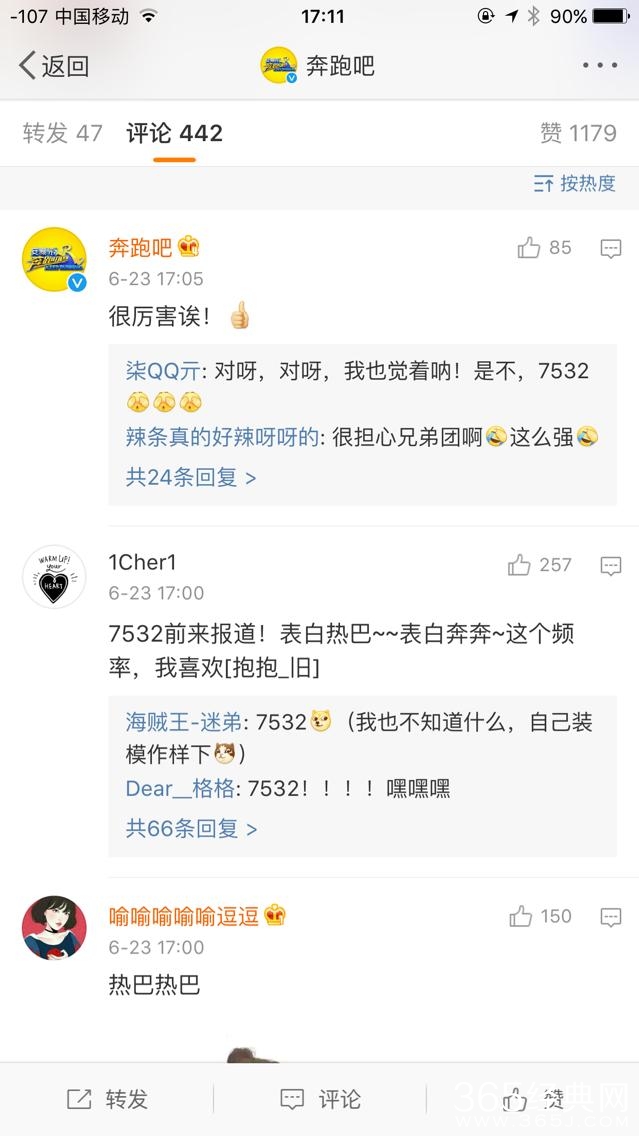
Task: Switch to the 赞 1179 tab
Action: coord(578,133)
